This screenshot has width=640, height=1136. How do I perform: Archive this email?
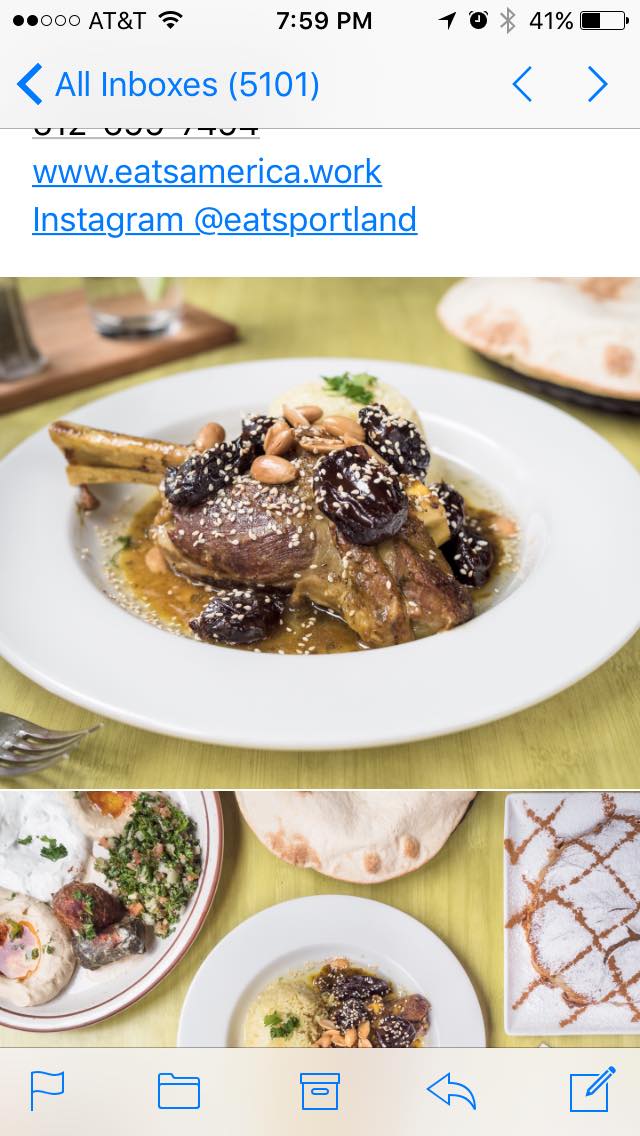click(x=320, y=1090)
